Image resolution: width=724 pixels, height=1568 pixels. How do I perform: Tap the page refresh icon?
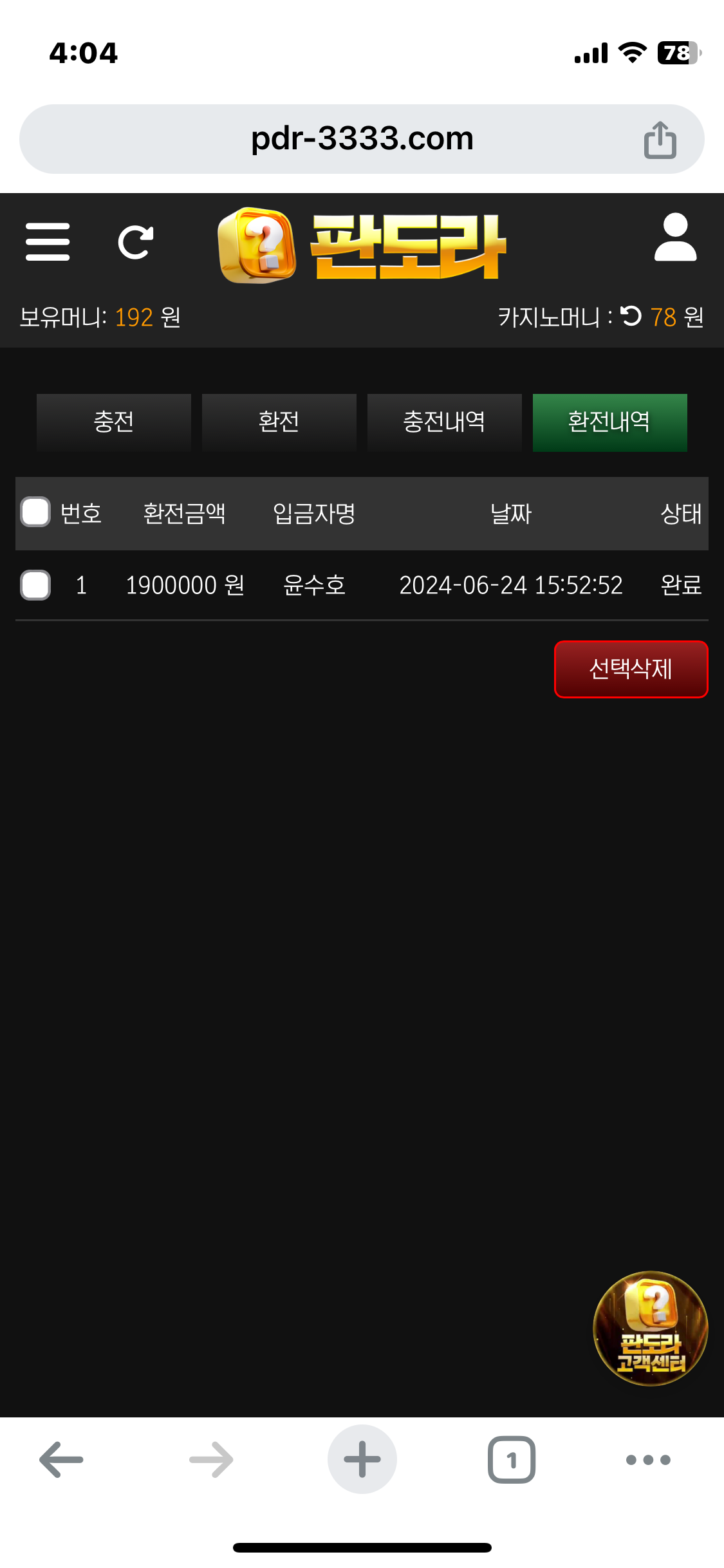point(136,242)
